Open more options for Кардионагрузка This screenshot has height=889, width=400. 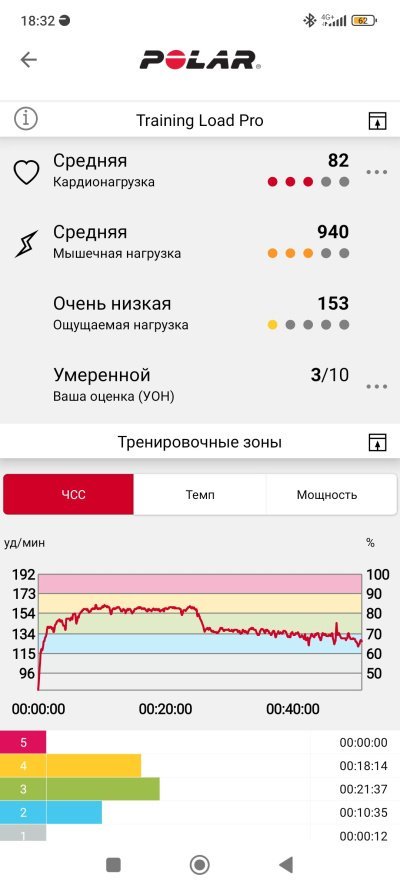[x=377, y=172]
